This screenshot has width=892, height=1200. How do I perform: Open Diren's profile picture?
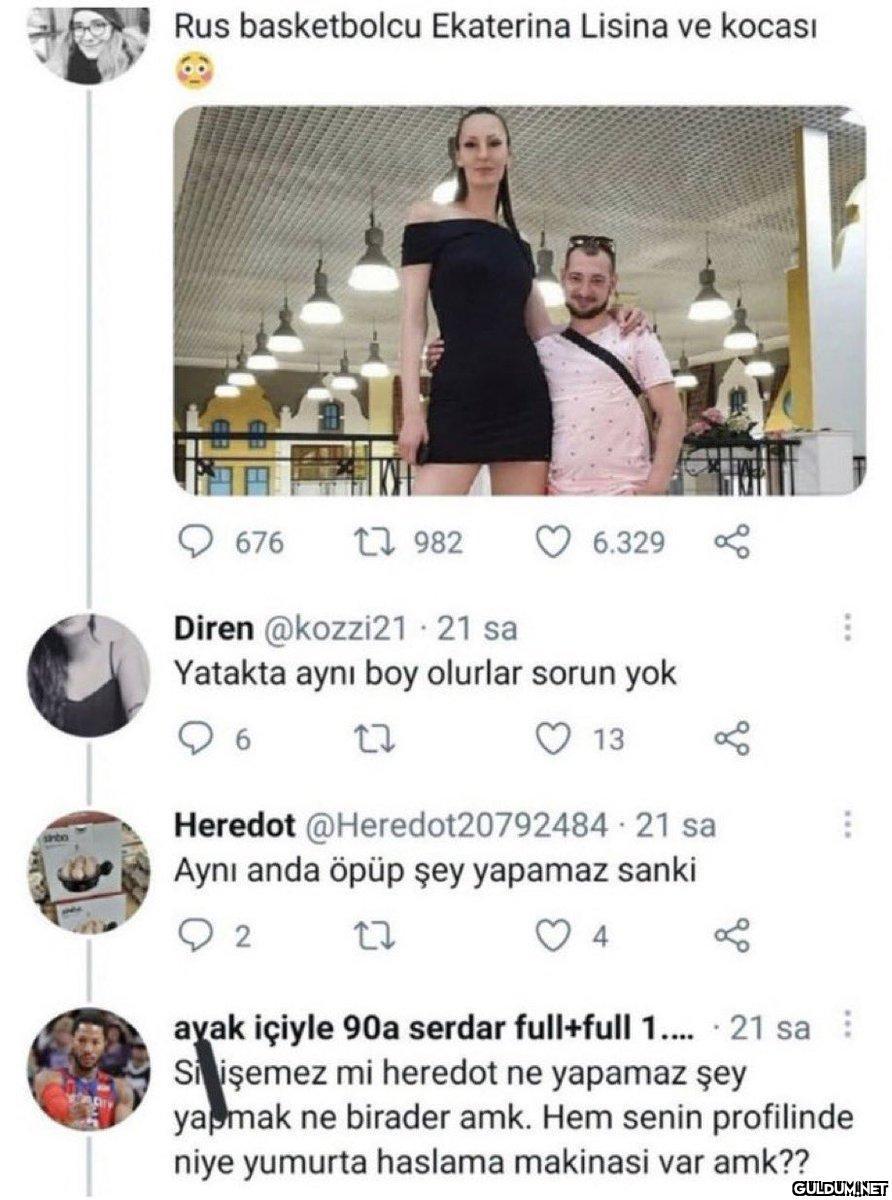point(87,675)
